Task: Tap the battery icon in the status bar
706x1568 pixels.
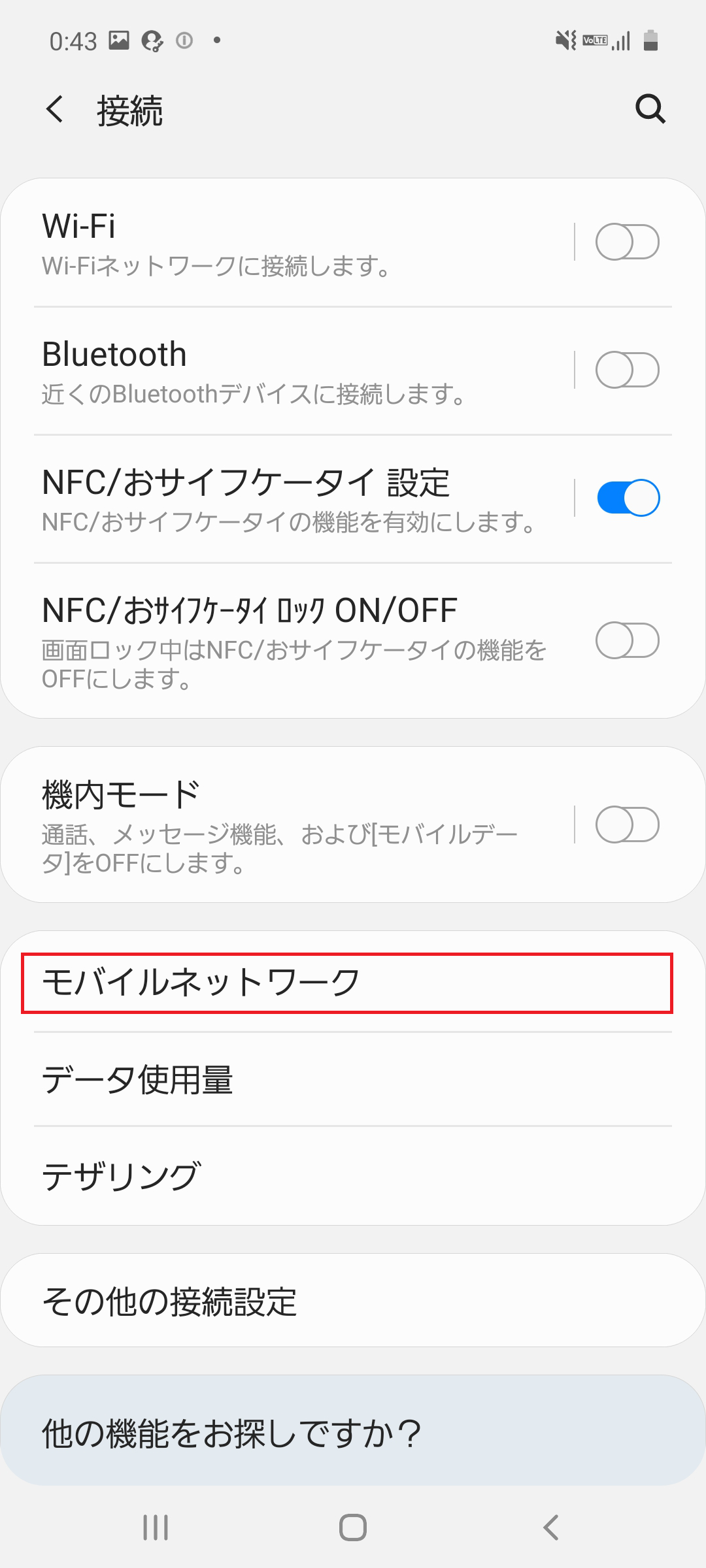Action: point(649,41)
